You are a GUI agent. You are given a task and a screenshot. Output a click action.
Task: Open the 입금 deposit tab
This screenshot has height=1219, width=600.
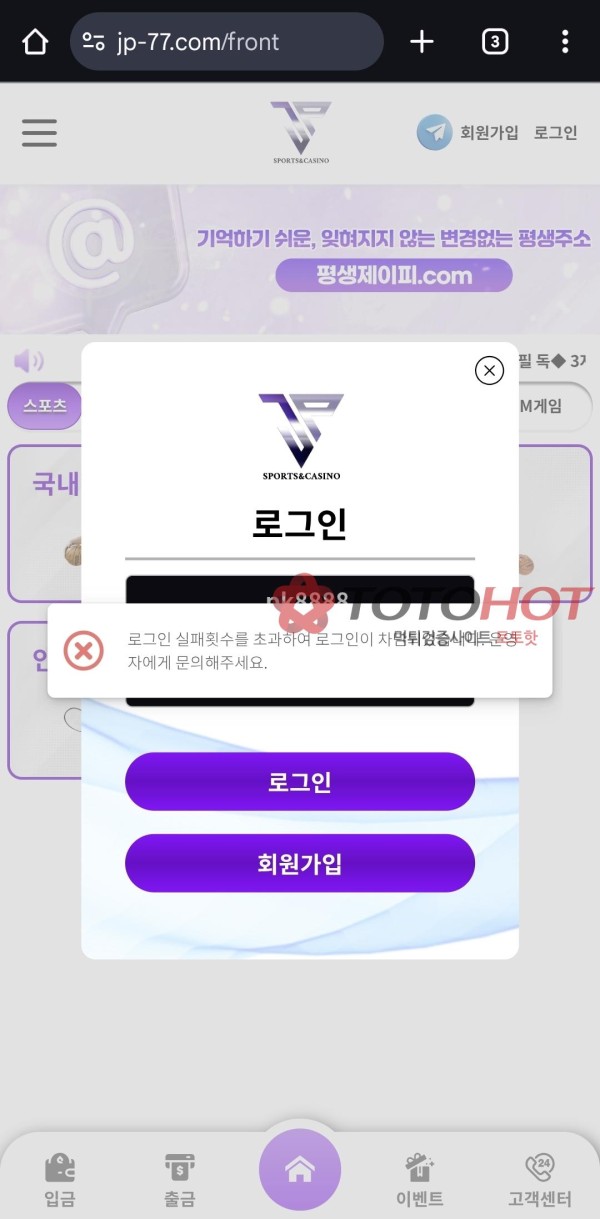pos(60,1178)
